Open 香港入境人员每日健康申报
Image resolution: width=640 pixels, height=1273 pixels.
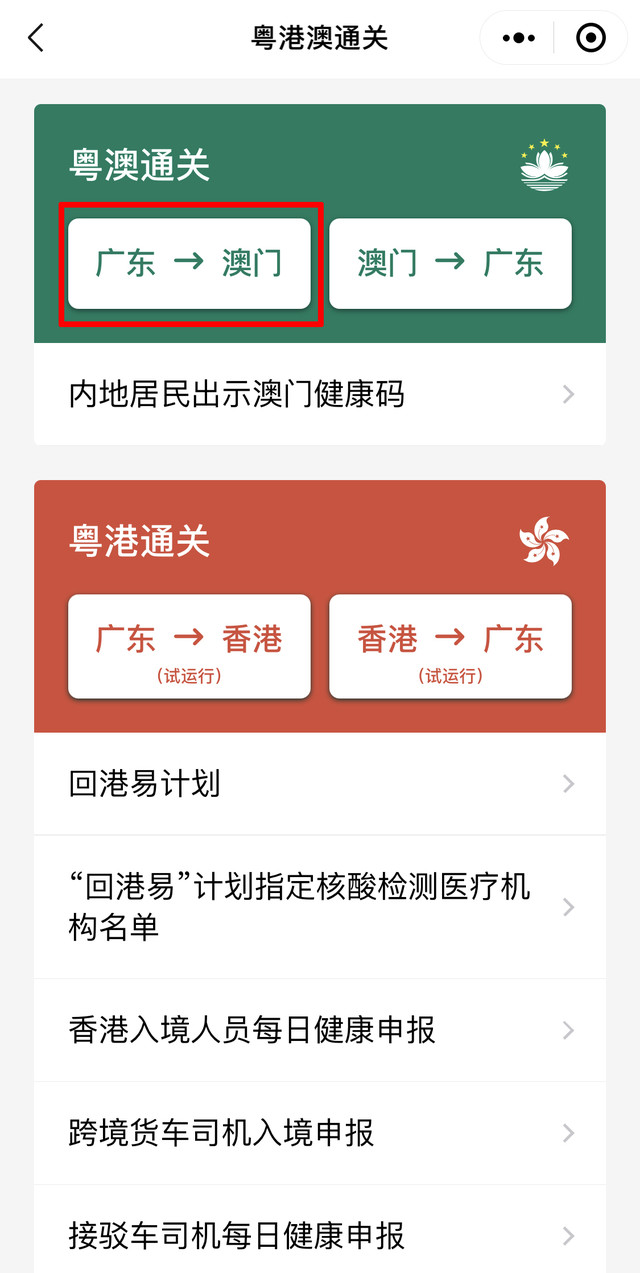pyautogui.click(x=320, y=1030)
